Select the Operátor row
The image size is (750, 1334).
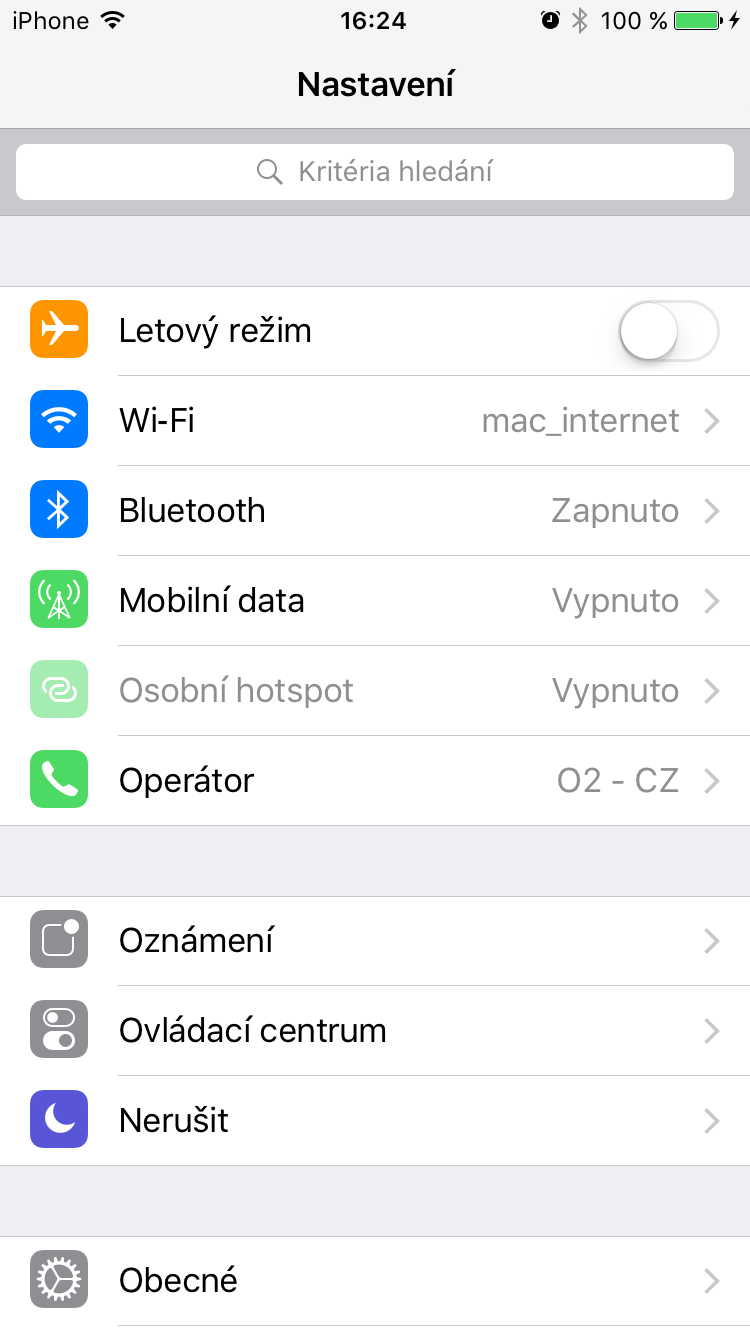[x=375, y=781]
